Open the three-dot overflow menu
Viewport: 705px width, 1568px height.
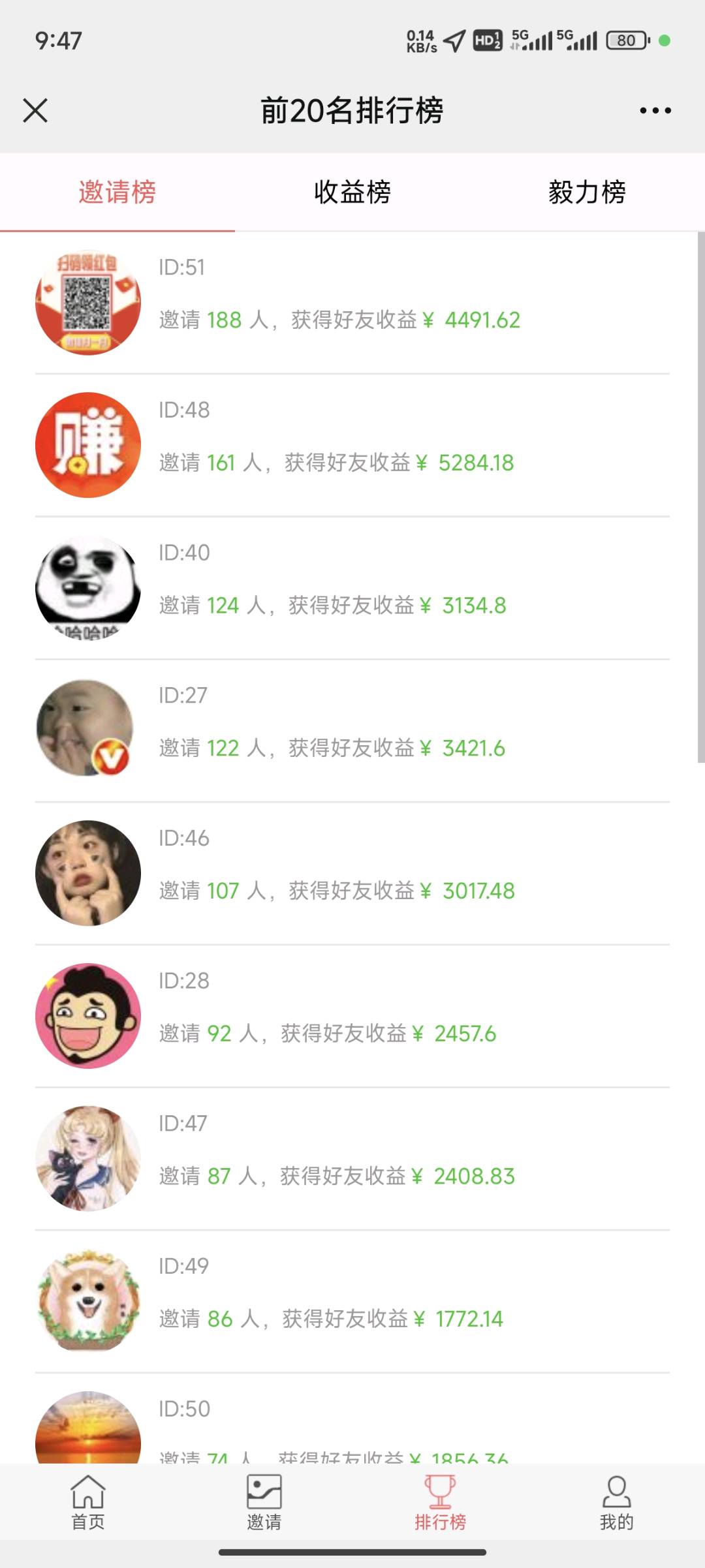click(x=655, y=110)
